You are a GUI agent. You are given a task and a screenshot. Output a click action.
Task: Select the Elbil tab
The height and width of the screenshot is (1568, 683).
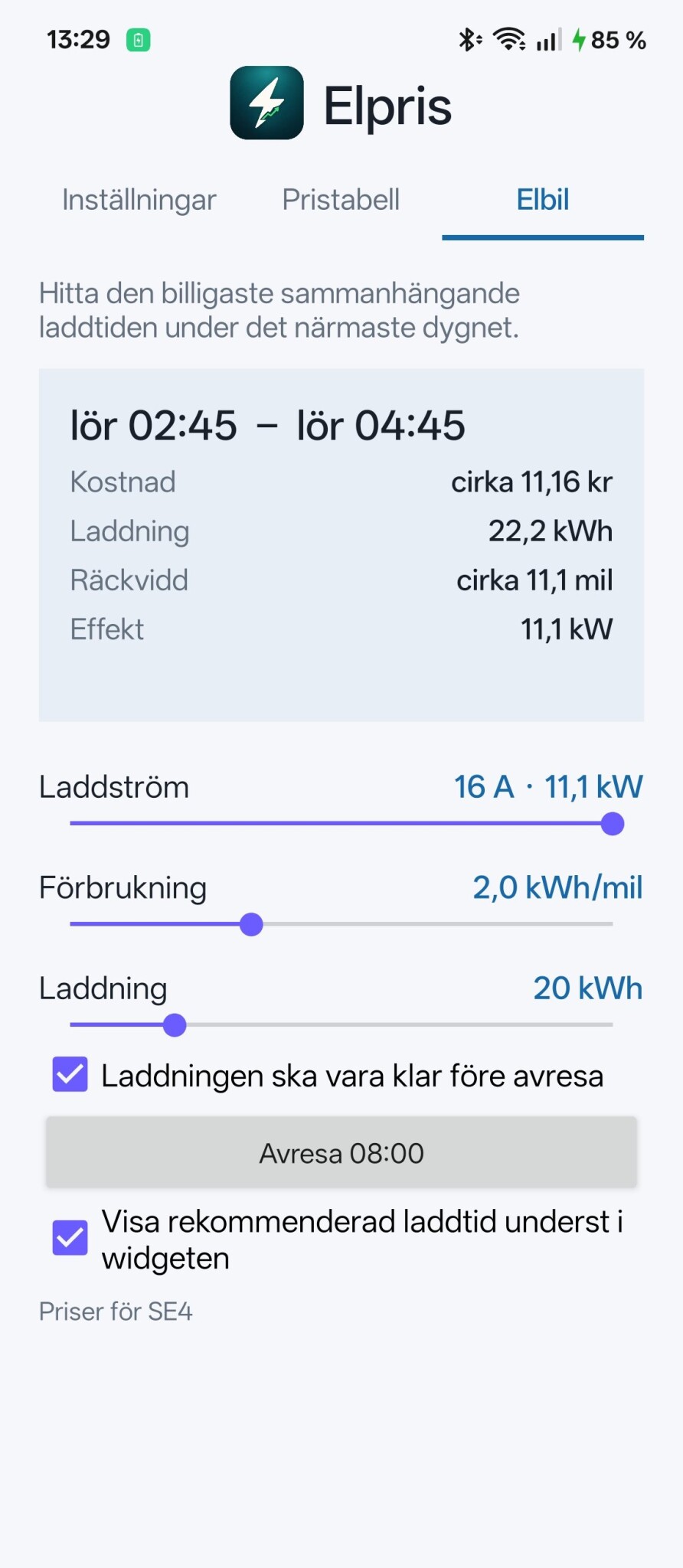543,200
